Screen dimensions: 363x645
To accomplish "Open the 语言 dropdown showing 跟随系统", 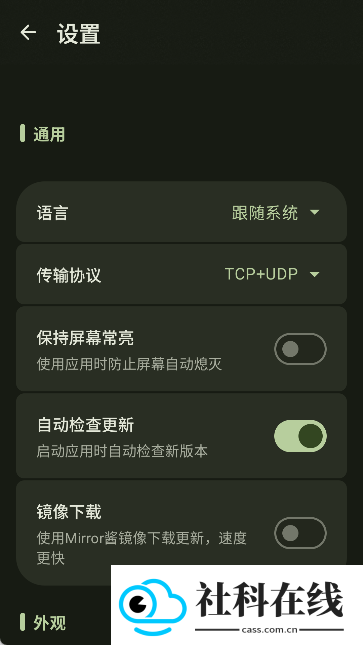I will pyautogui.click(x=275, y=213).
